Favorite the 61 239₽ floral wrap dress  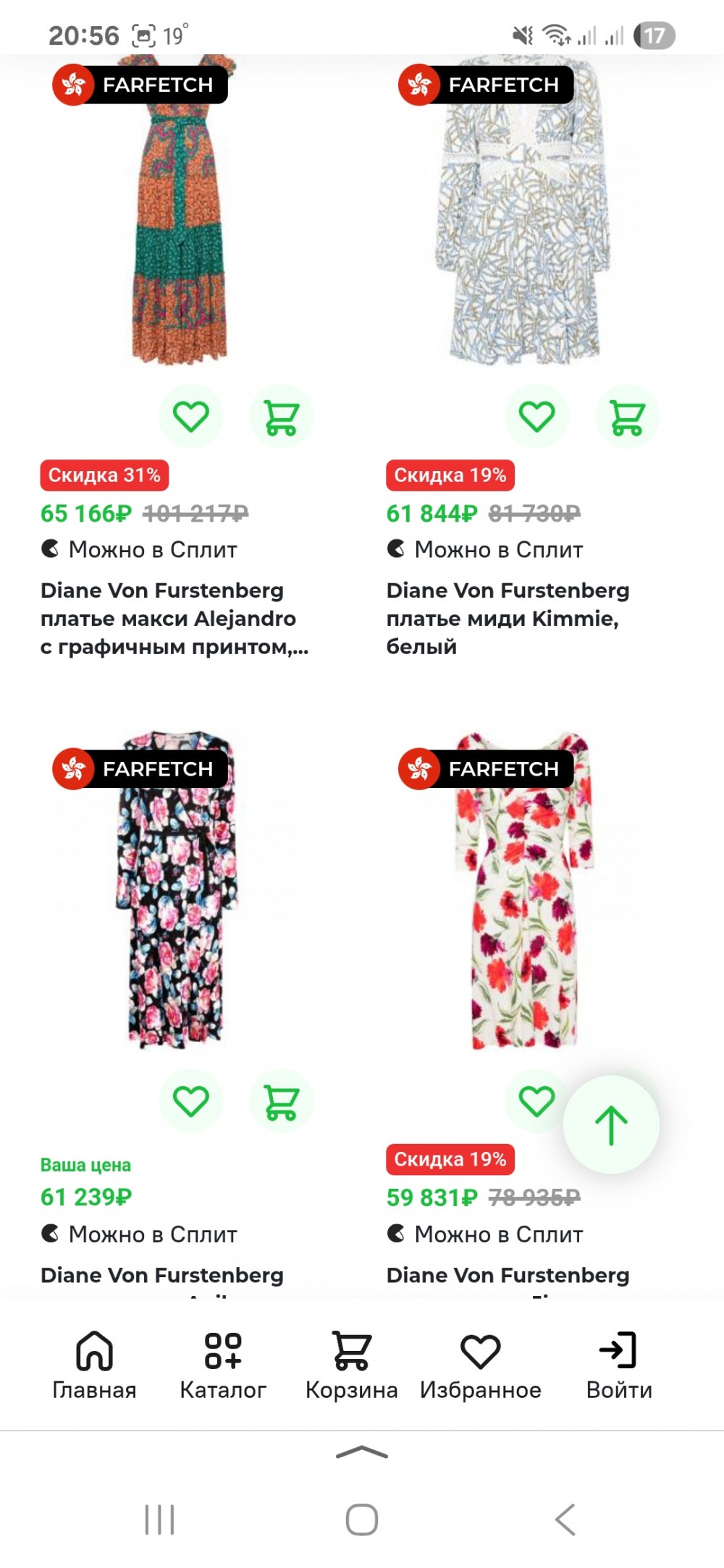point(190,1101)
